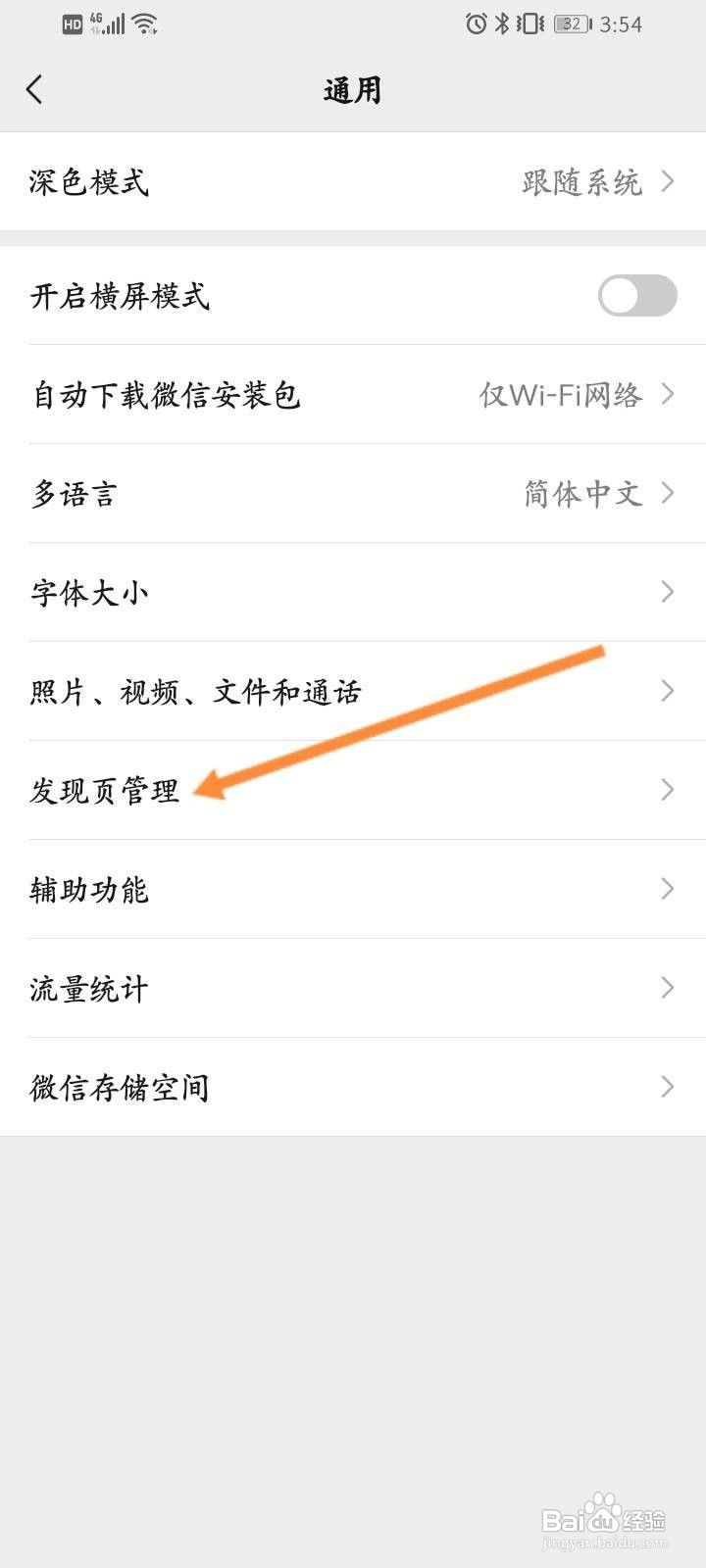706x1568 pixels.
Task: Open 多语言 language selection via chevron
Action: click(671, 495)
